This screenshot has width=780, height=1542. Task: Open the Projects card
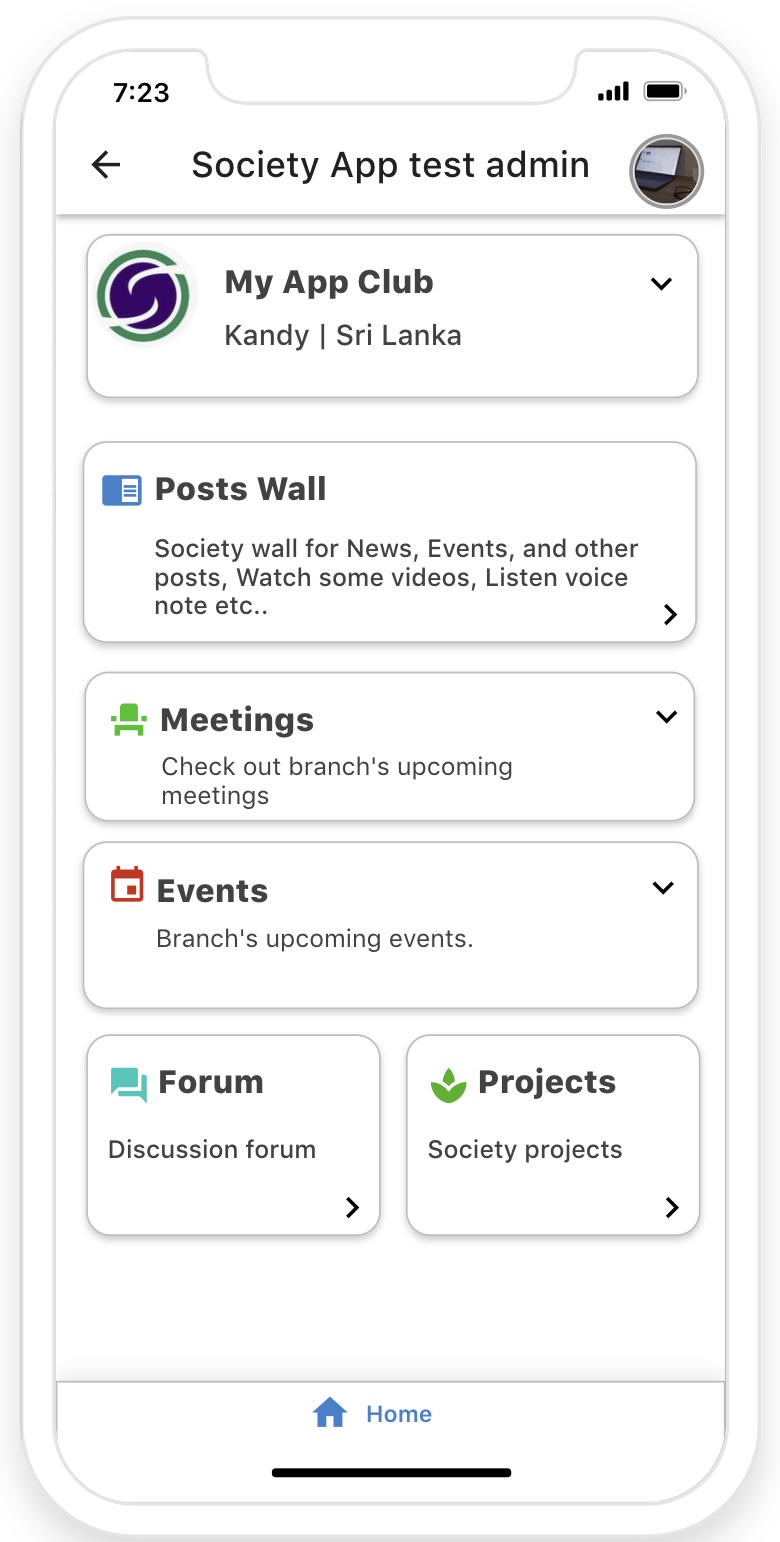553,1134
